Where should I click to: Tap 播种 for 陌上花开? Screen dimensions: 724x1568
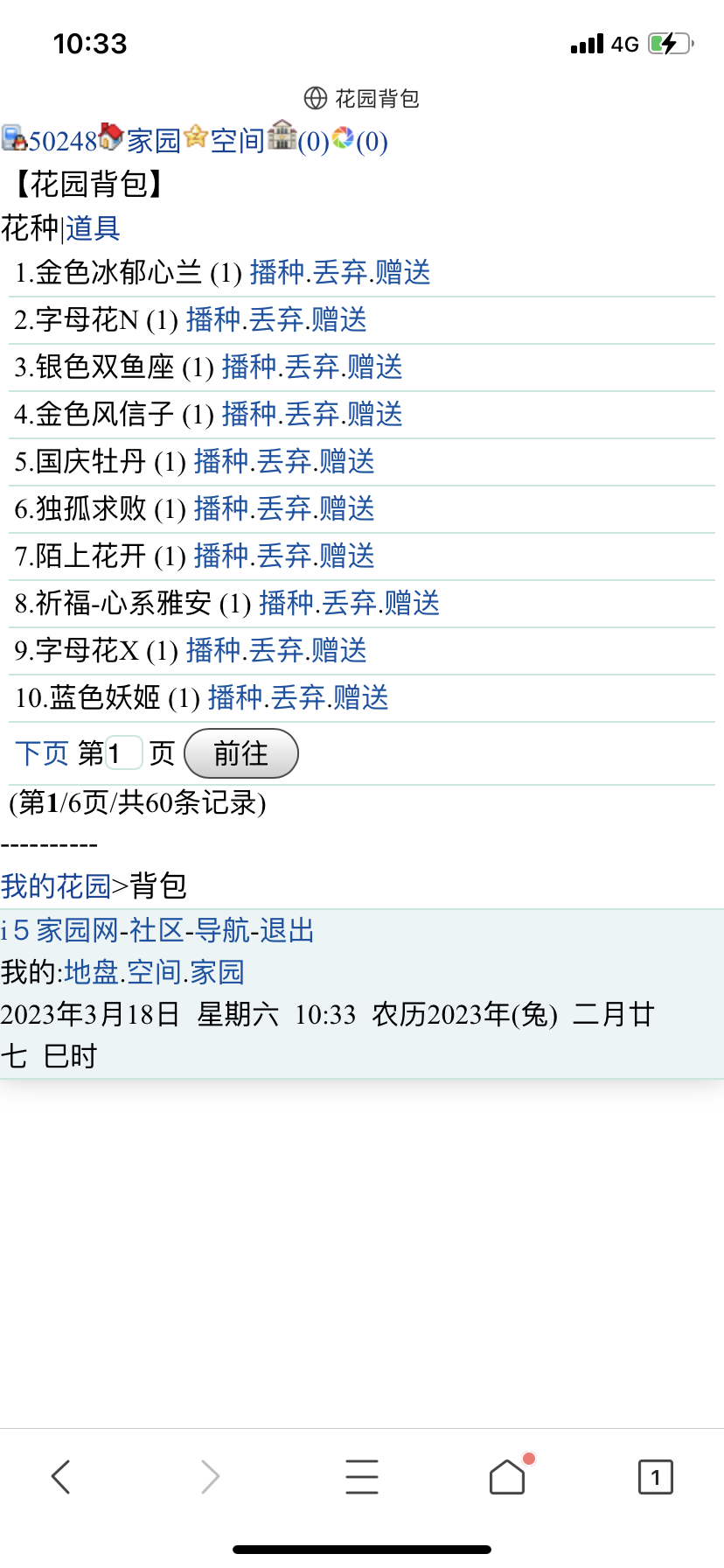click(x=221, y=556)
